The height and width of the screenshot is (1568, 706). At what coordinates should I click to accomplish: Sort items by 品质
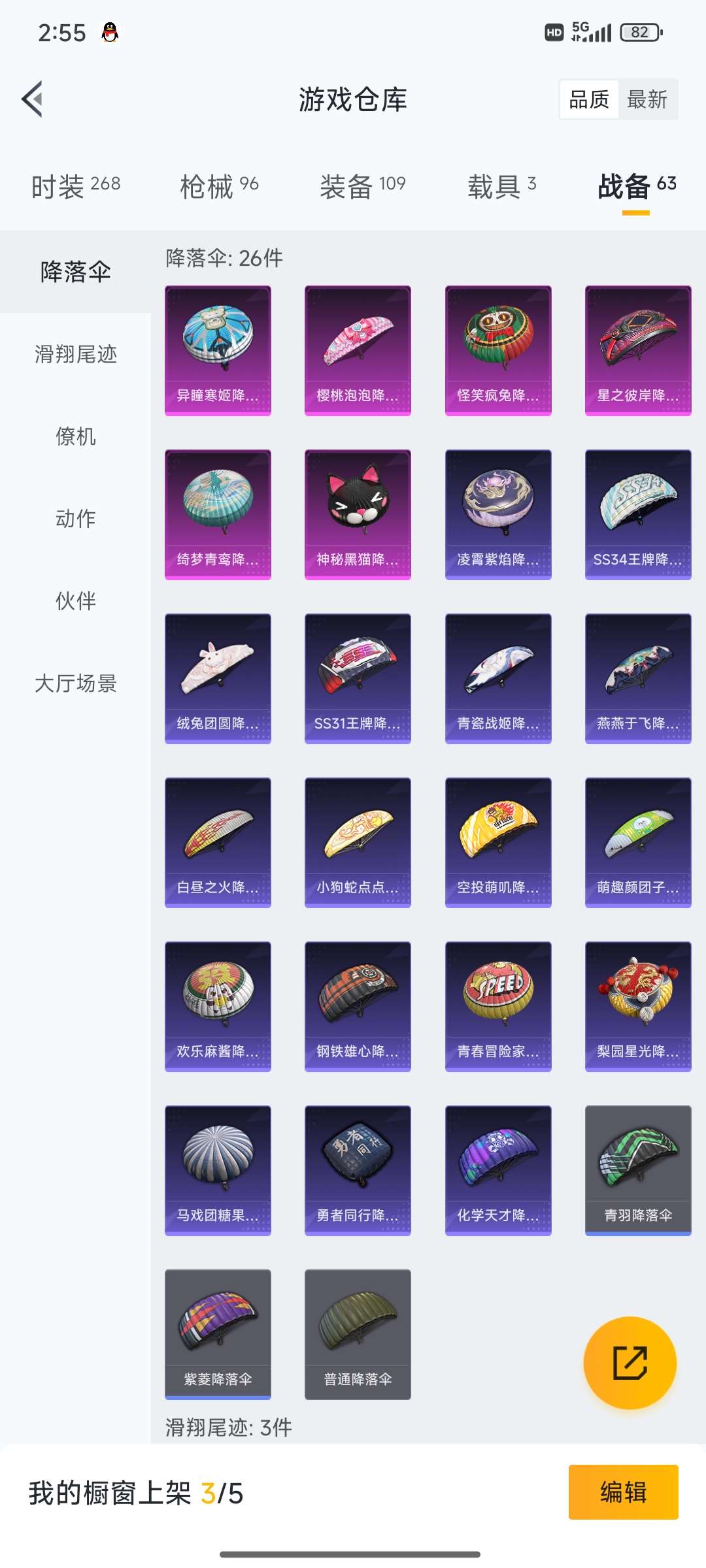[589, 99]
